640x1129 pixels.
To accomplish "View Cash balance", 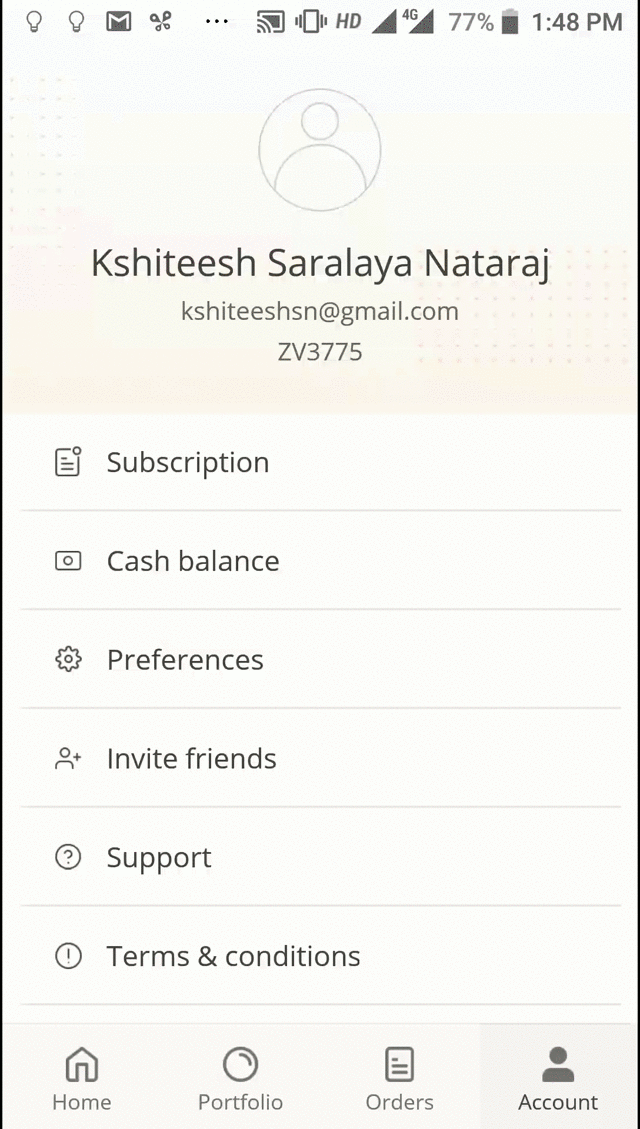I will click(x=193, y=561).
